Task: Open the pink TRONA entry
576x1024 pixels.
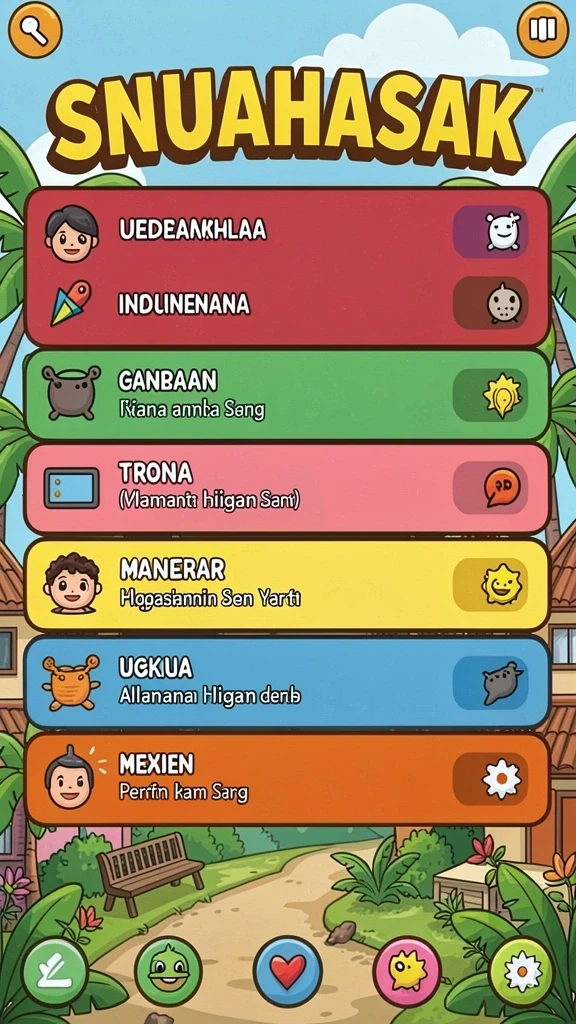Action: (287, 488)
